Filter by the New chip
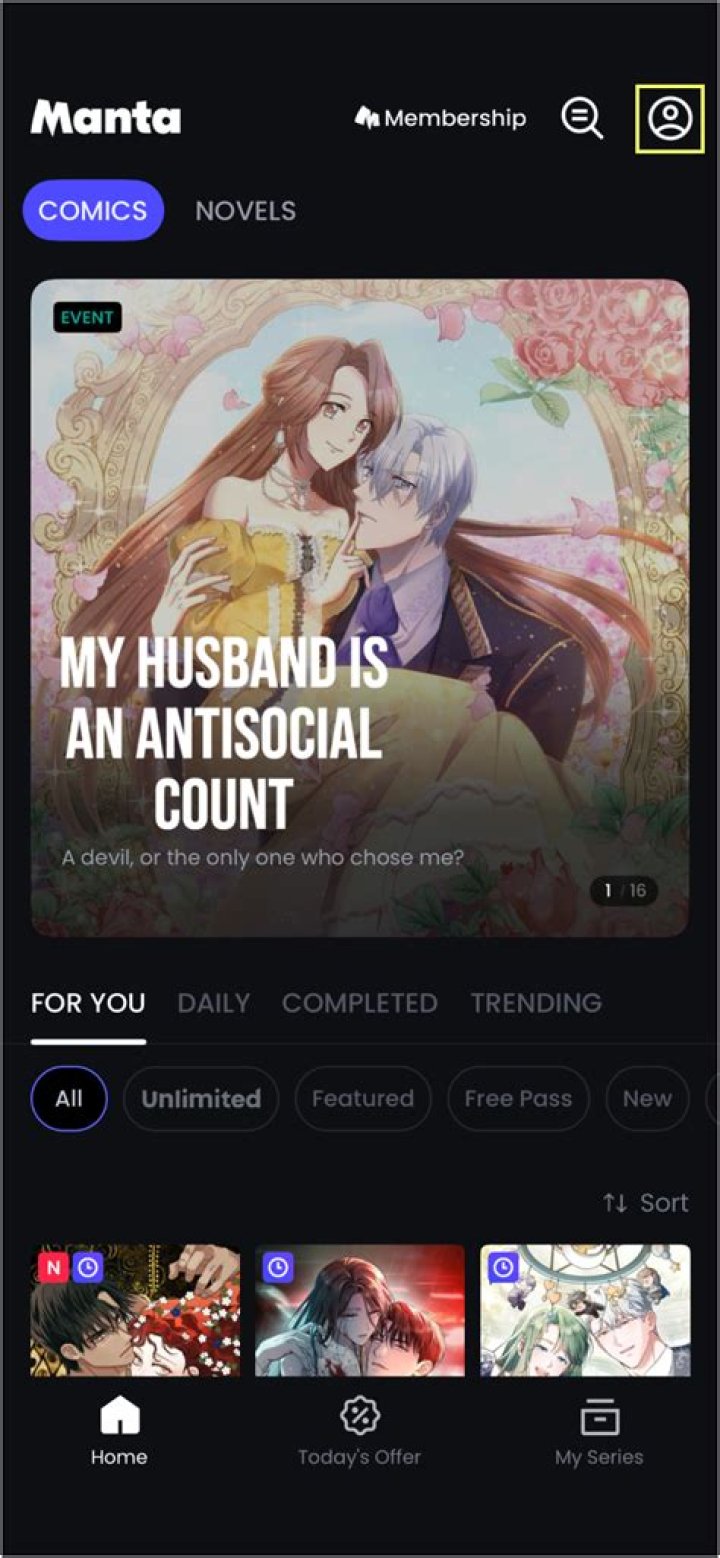This screenshot has height=1558, width=720. coord(647,1098)
